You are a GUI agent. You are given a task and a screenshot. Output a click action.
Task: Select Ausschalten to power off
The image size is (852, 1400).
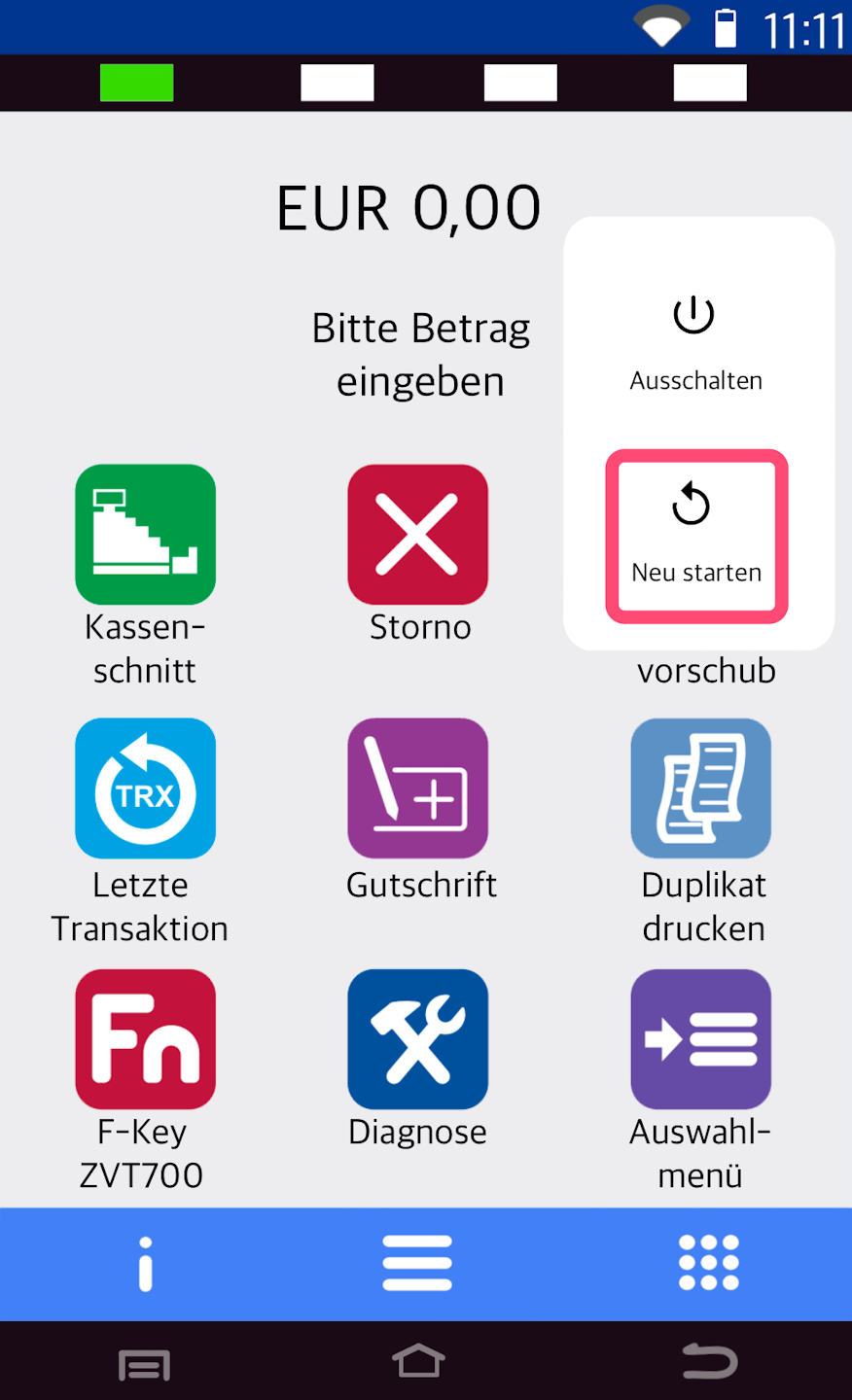coord(694,339)
